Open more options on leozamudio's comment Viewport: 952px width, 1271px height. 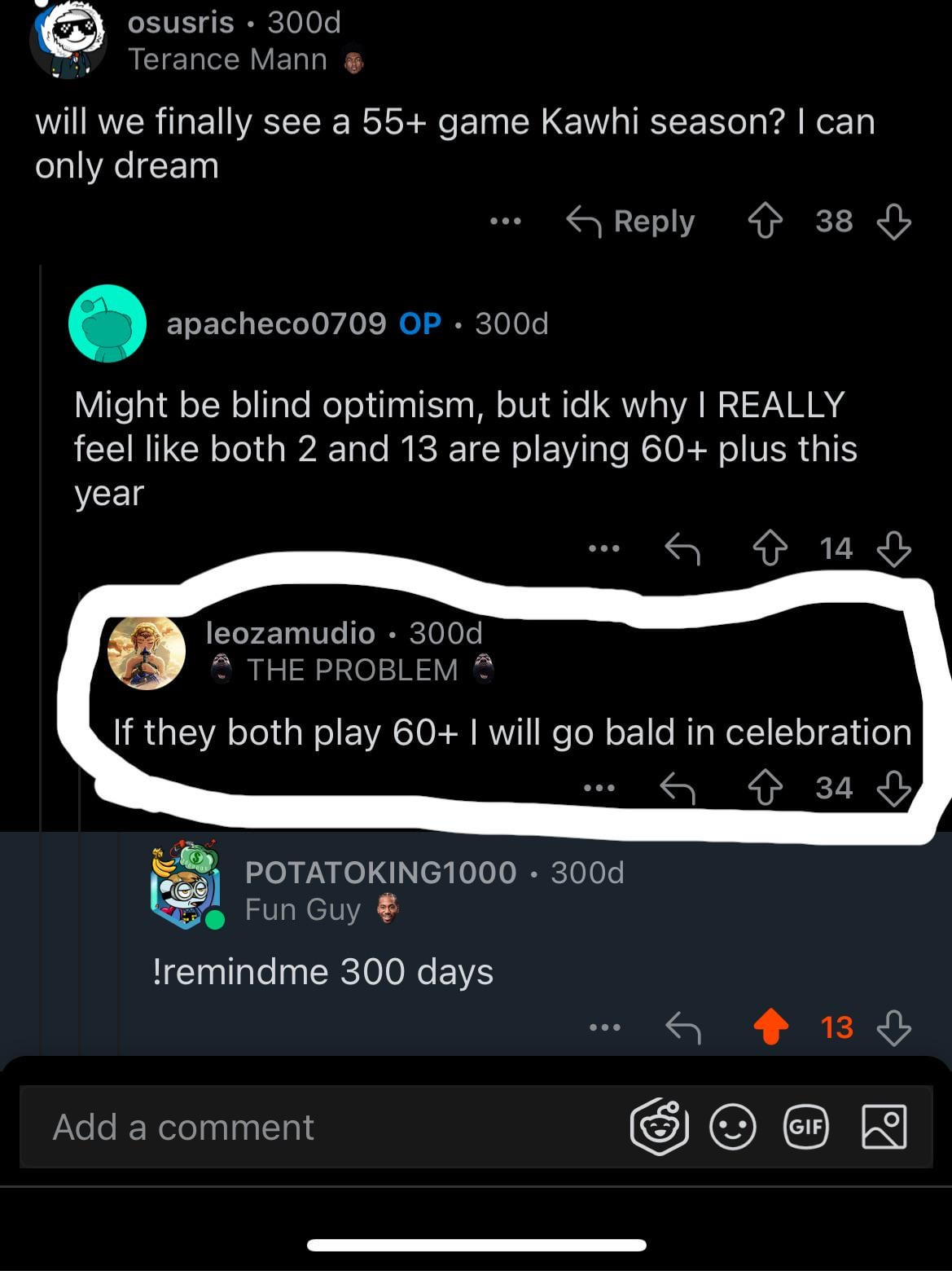[x=599, y=788]
